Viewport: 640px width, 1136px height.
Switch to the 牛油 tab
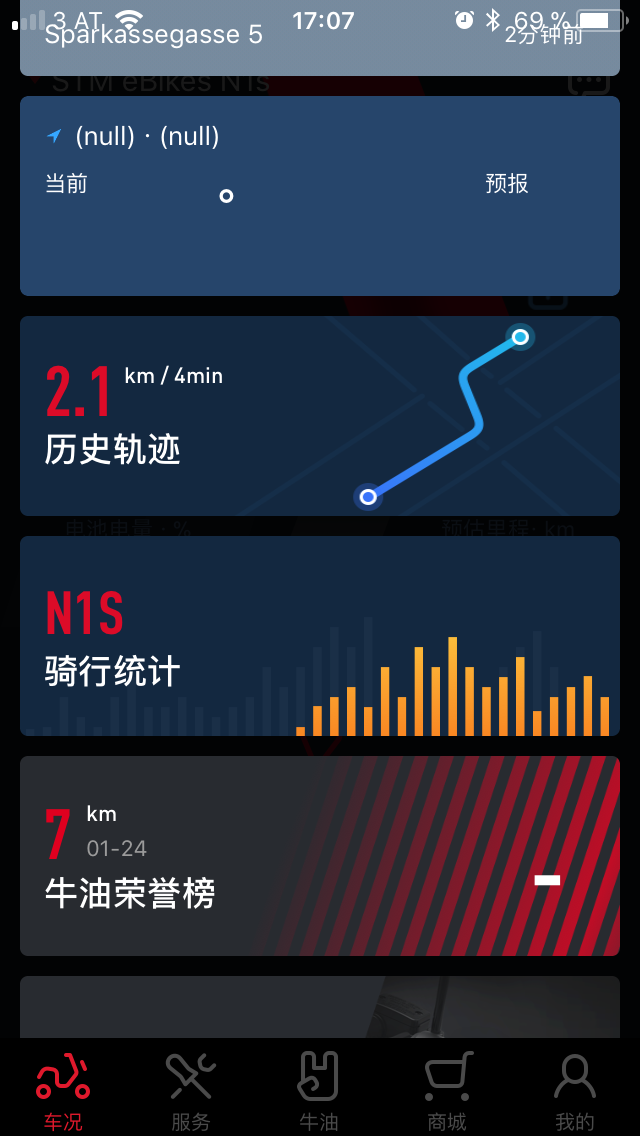pyautogui.click(x=318, y=1090)
